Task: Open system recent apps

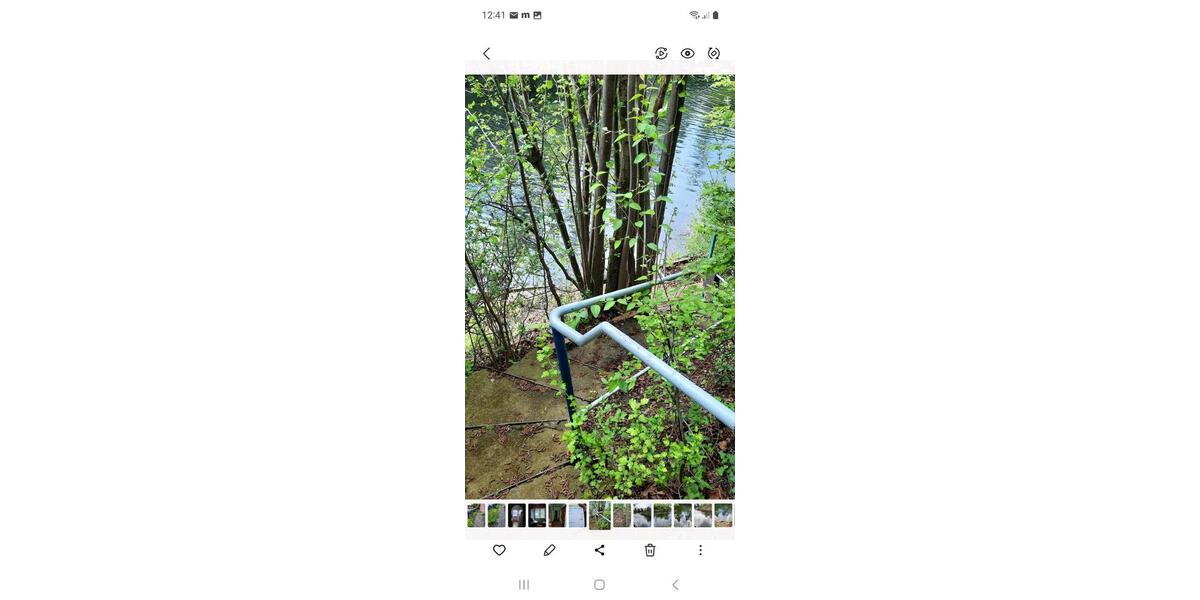Action: tap(524, 585)
